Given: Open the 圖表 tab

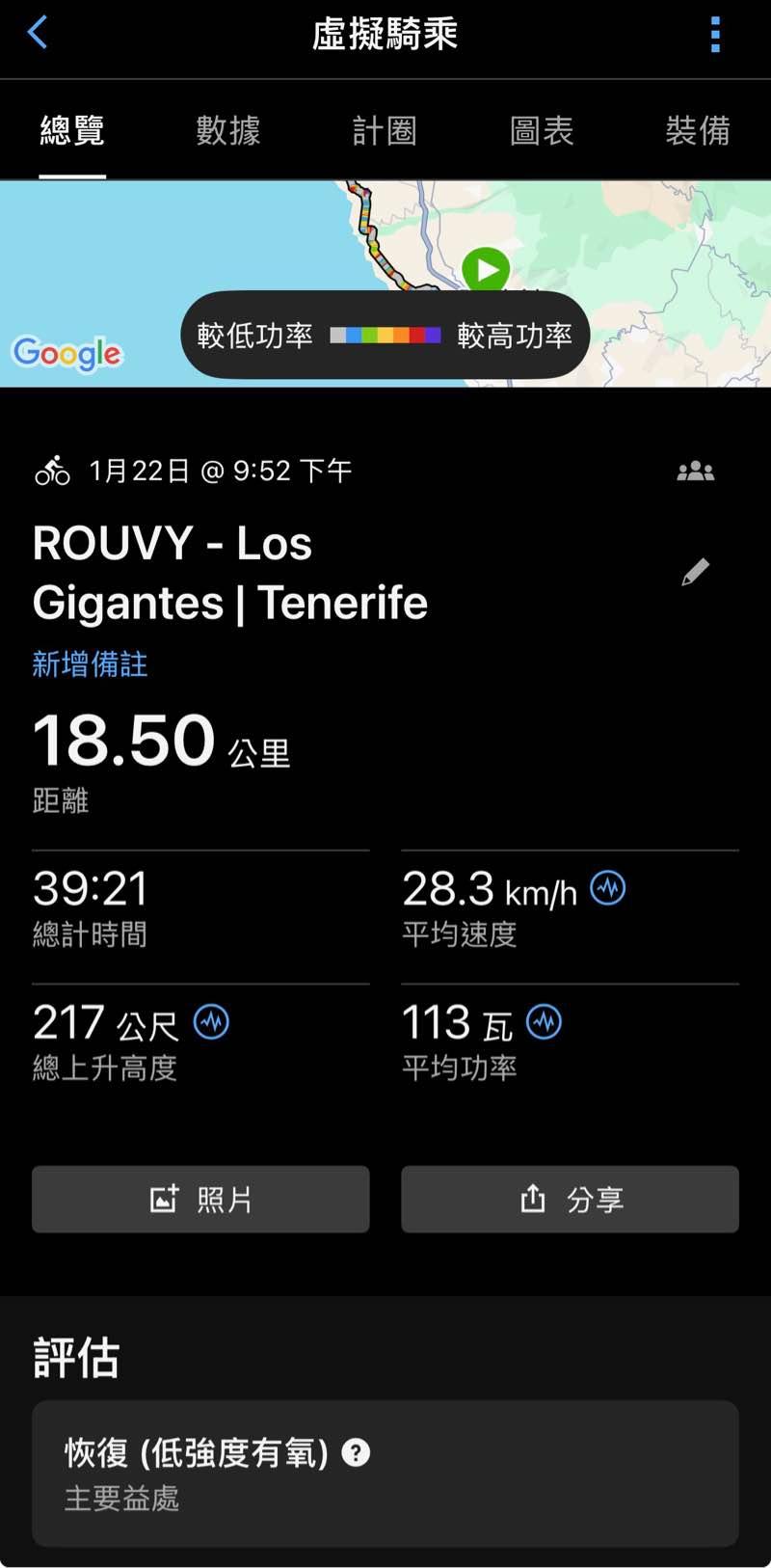Looking at the screenshot, I should click(542, 130).
